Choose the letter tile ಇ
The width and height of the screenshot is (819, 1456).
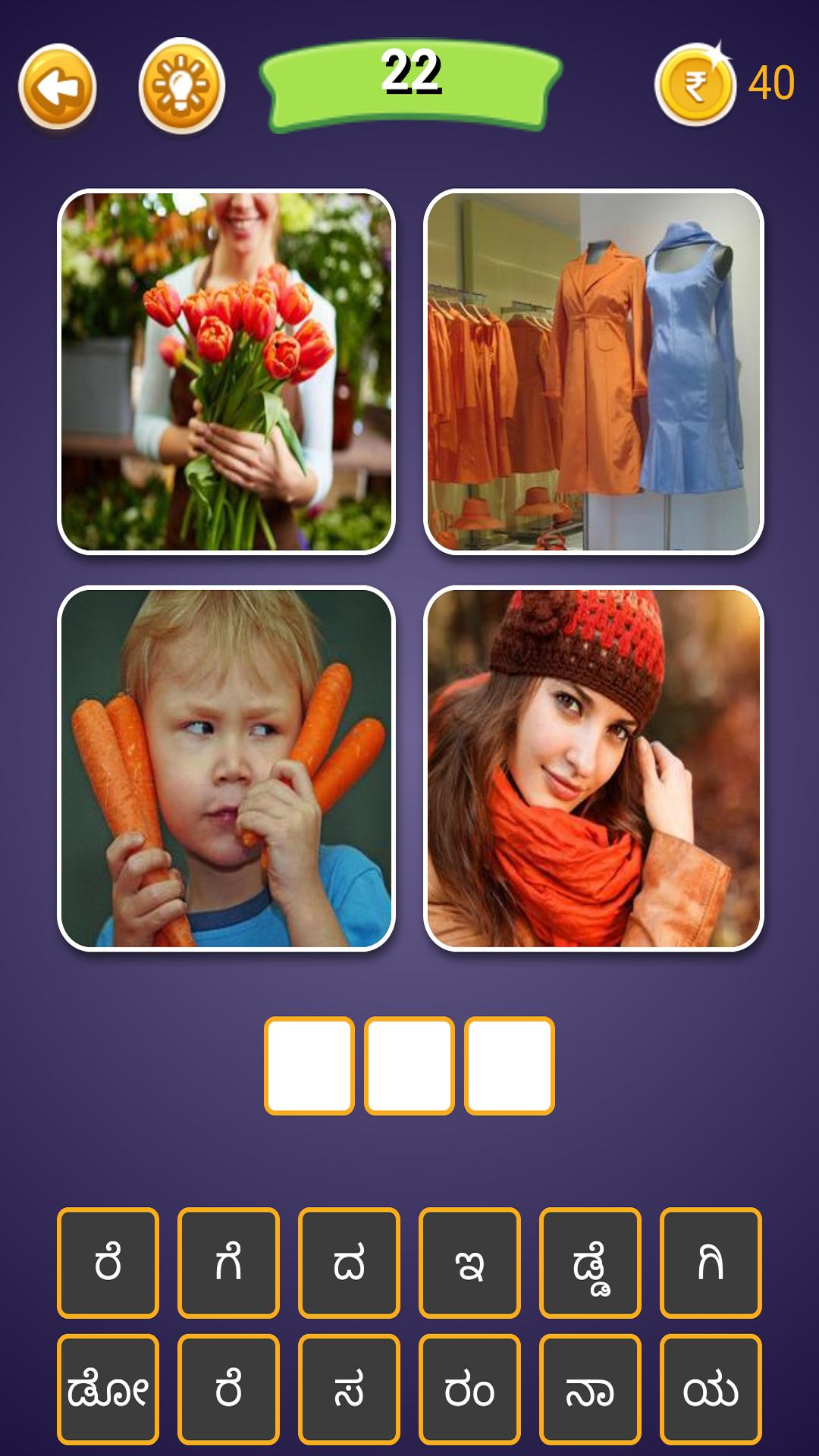[x=469, y=1263]
